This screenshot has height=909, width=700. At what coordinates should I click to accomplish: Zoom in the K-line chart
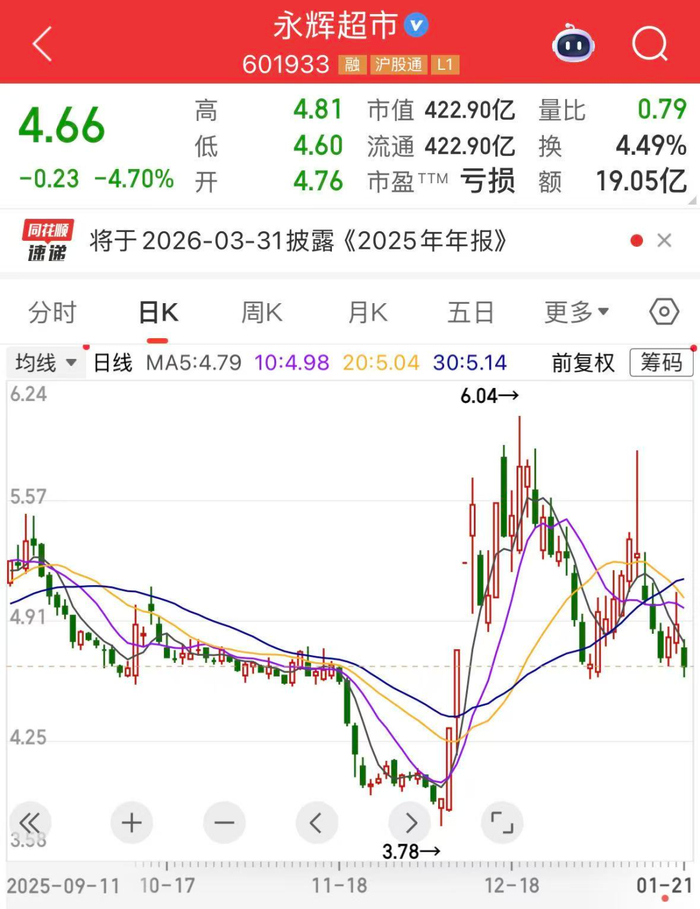click(x=132, y=823)
